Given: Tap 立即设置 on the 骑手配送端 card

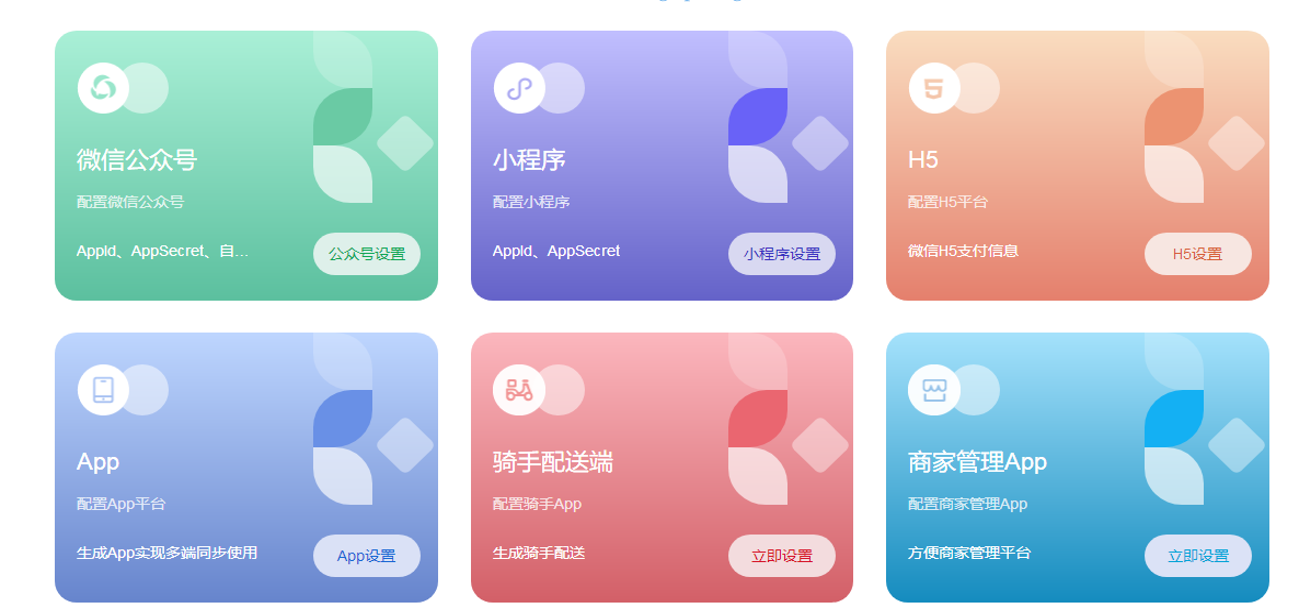Looking at the screenshot, I should pyautogui.click(x=781, y=556).
